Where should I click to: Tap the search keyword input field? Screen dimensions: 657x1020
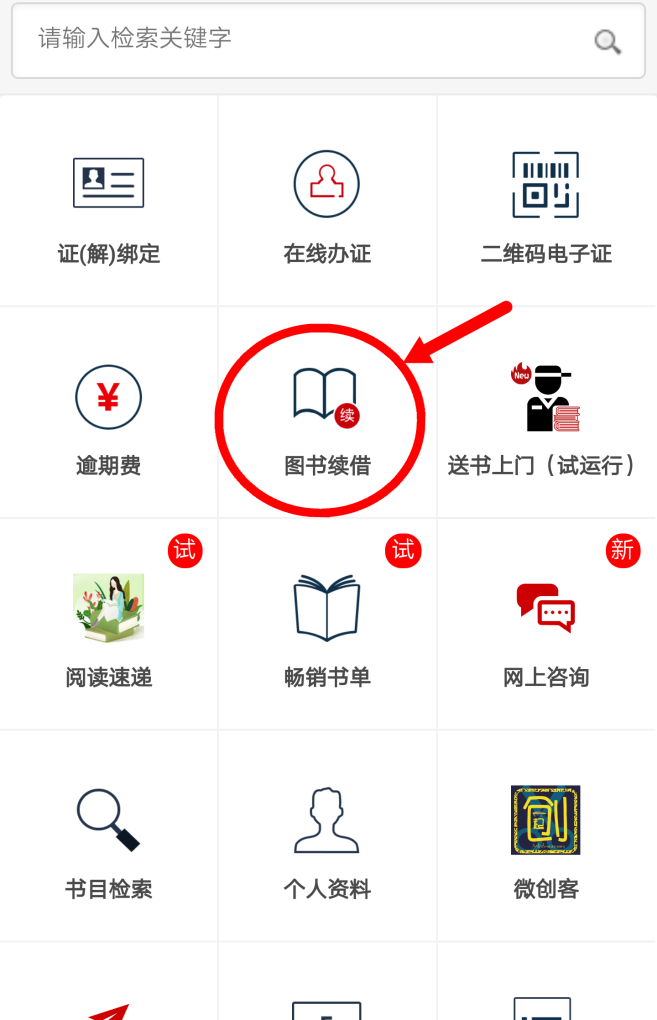pyautogui.click(x=300, y=40)
